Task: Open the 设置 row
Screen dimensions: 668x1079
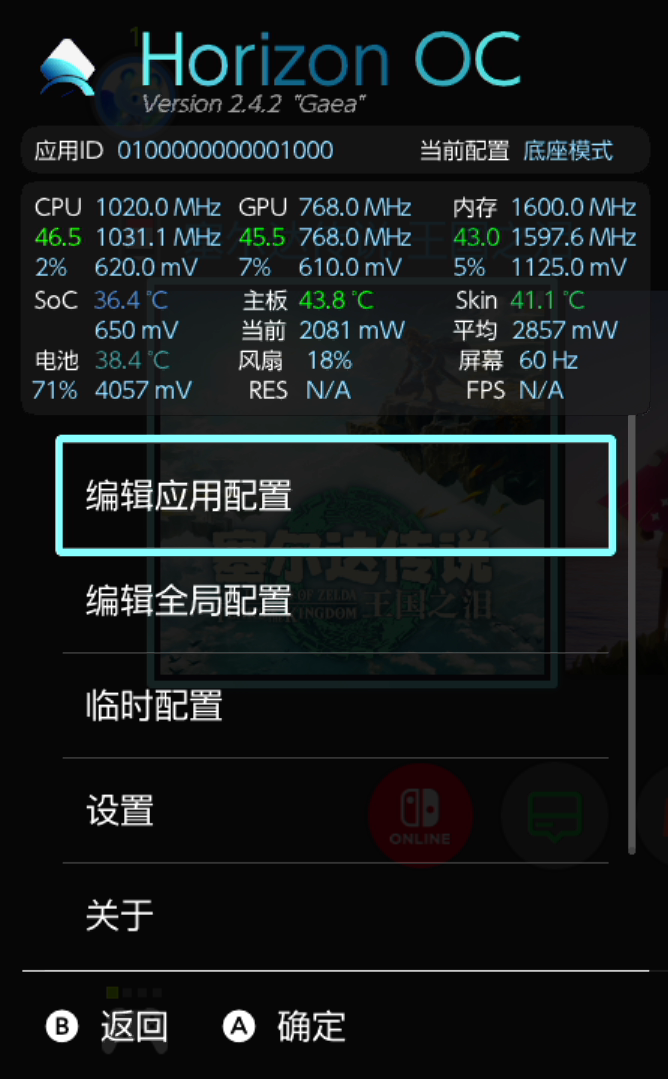Action: [336, 810]
